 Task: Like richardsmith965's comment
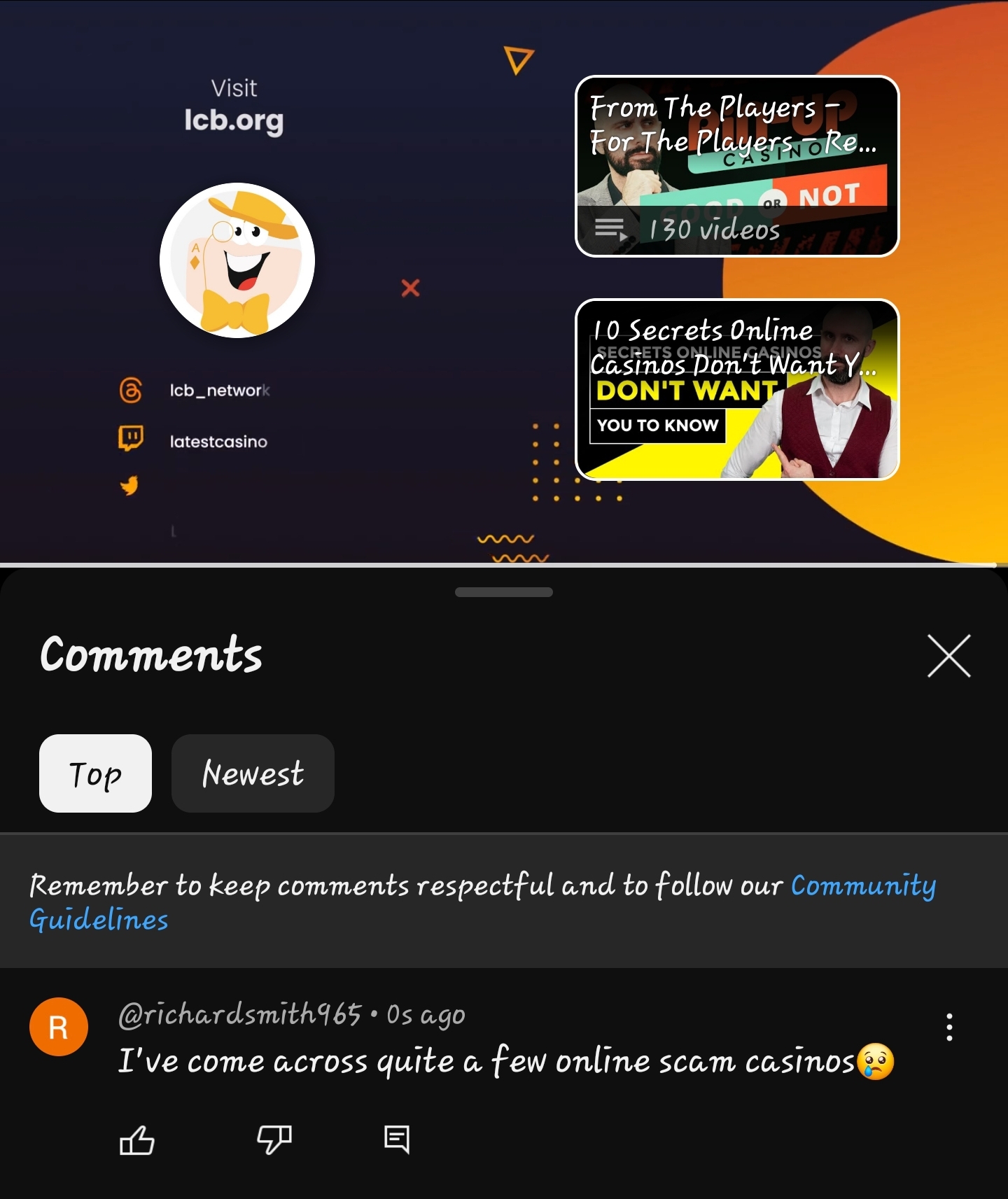(136, 1140)
